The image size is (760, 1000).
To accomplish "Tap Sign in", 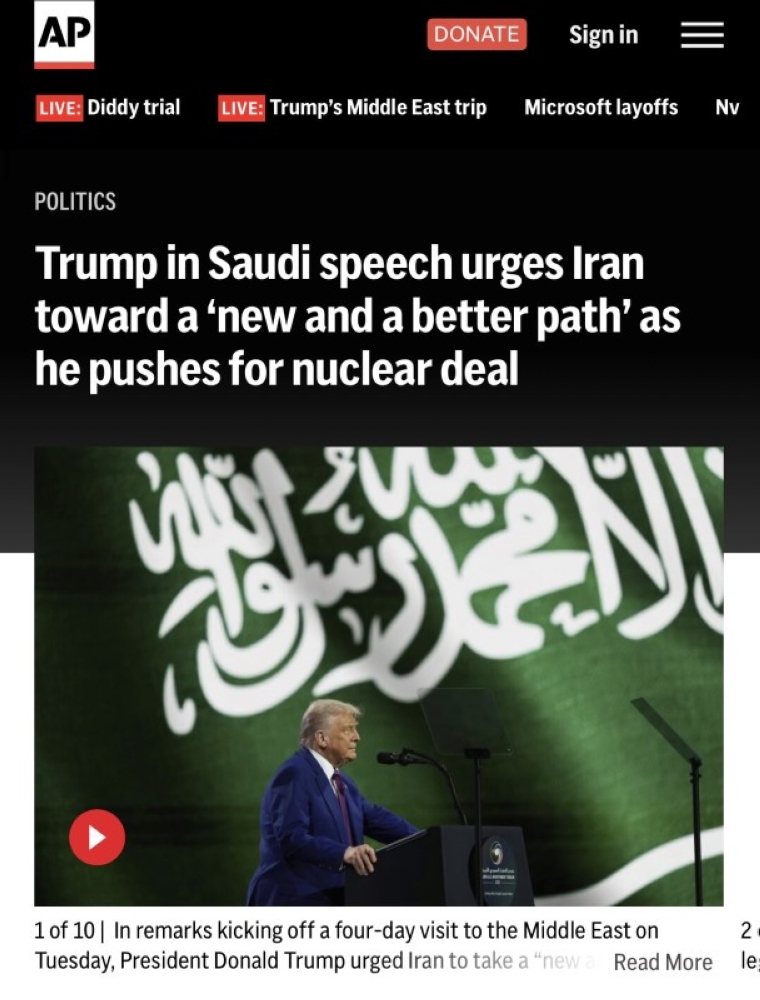I will tap(603, 34).
